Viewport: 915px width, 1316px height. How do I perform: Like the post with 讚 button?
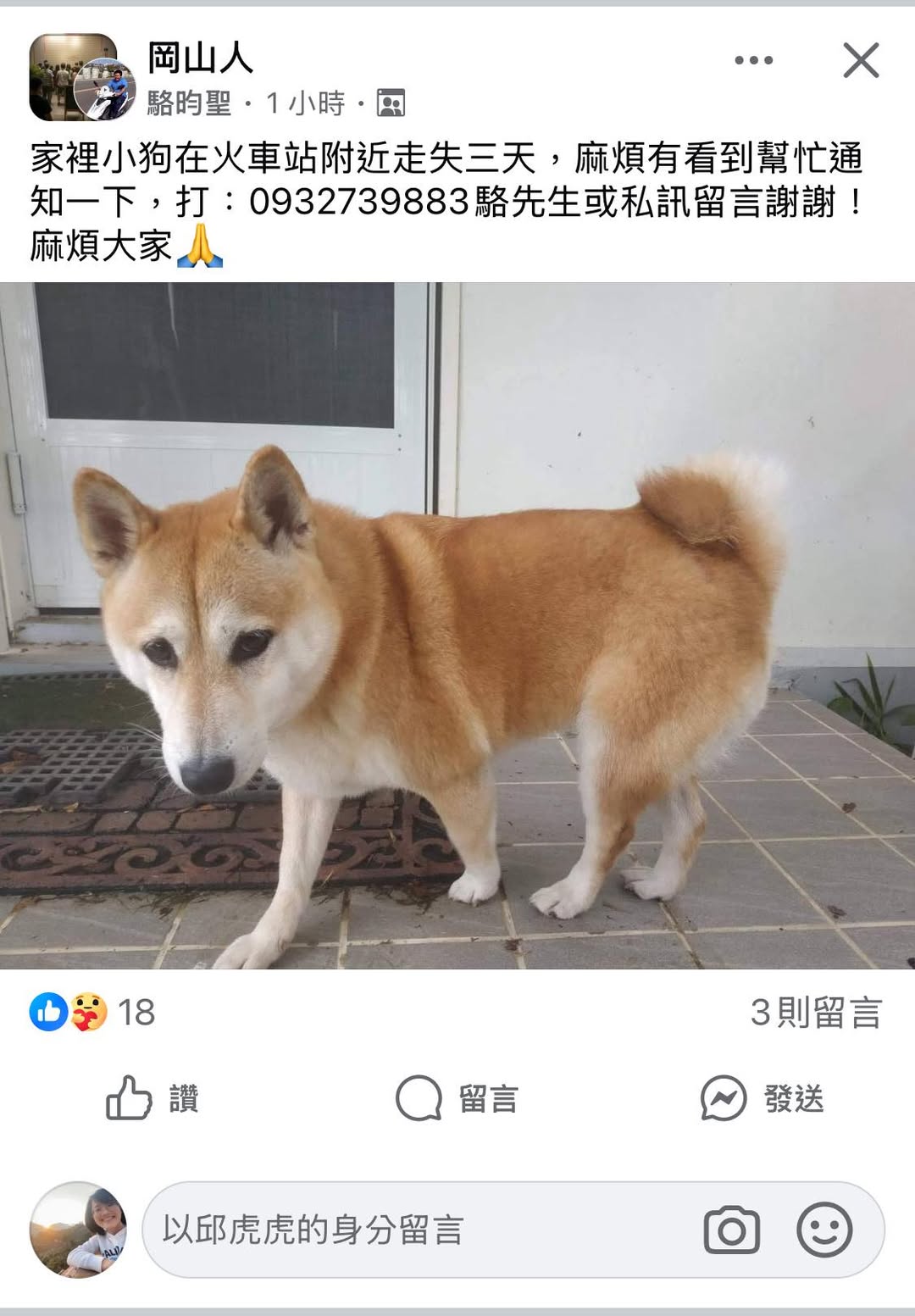[x=152, y=1098]
